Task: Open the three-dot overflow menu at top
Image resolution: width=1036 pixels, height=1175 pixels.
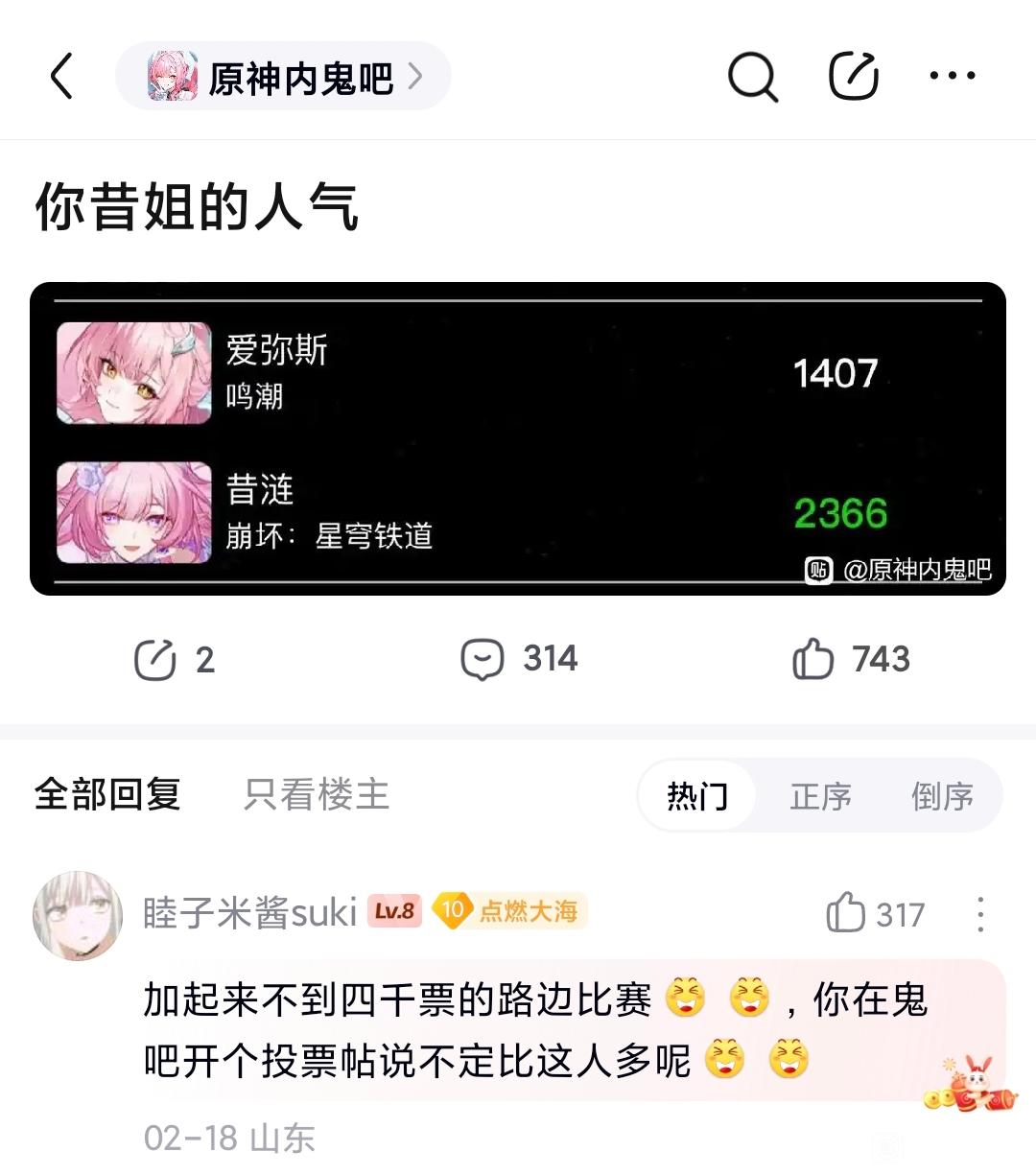Action: point(953,77)
